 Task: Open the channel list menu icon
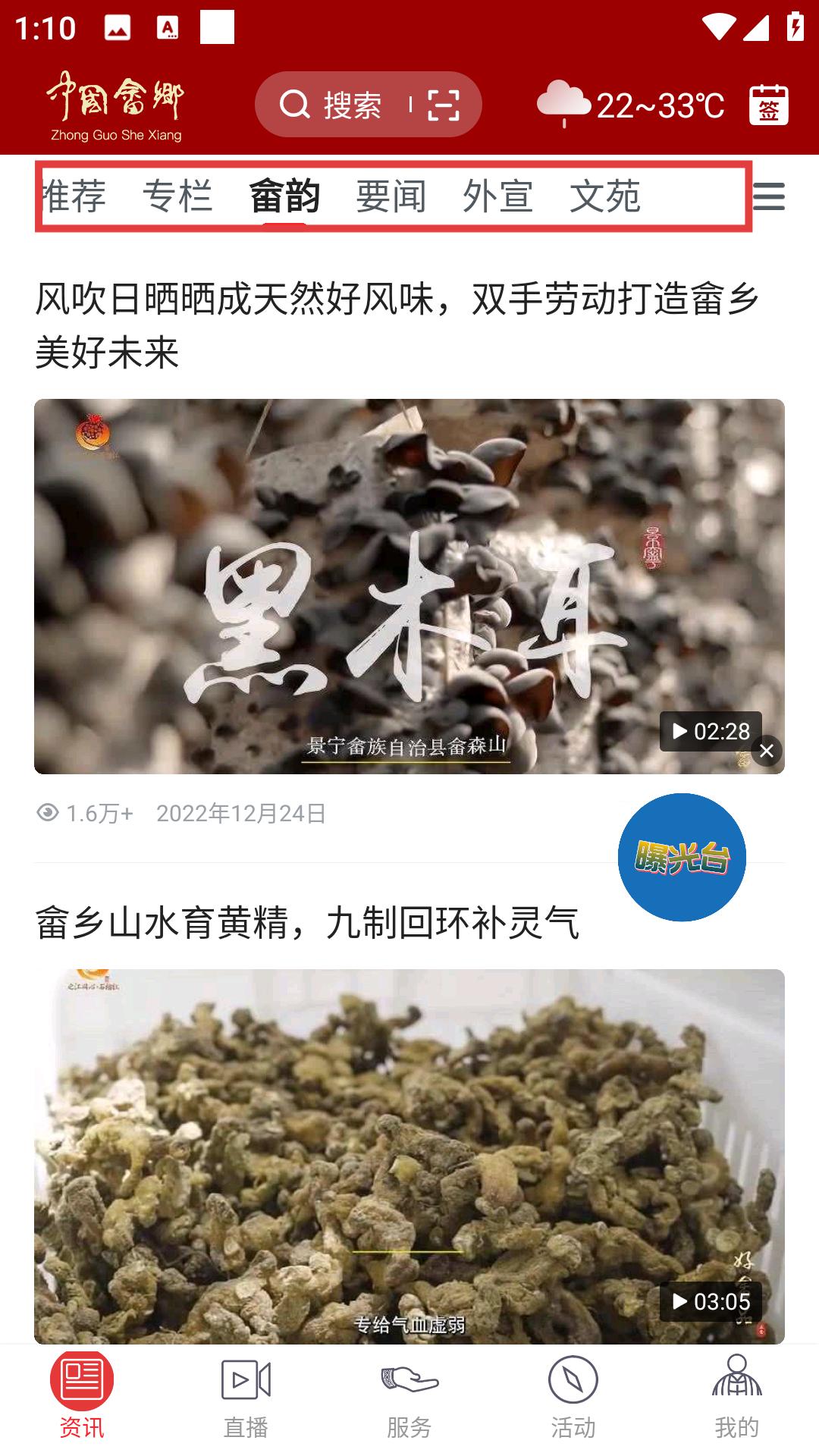tap(769, 196)
